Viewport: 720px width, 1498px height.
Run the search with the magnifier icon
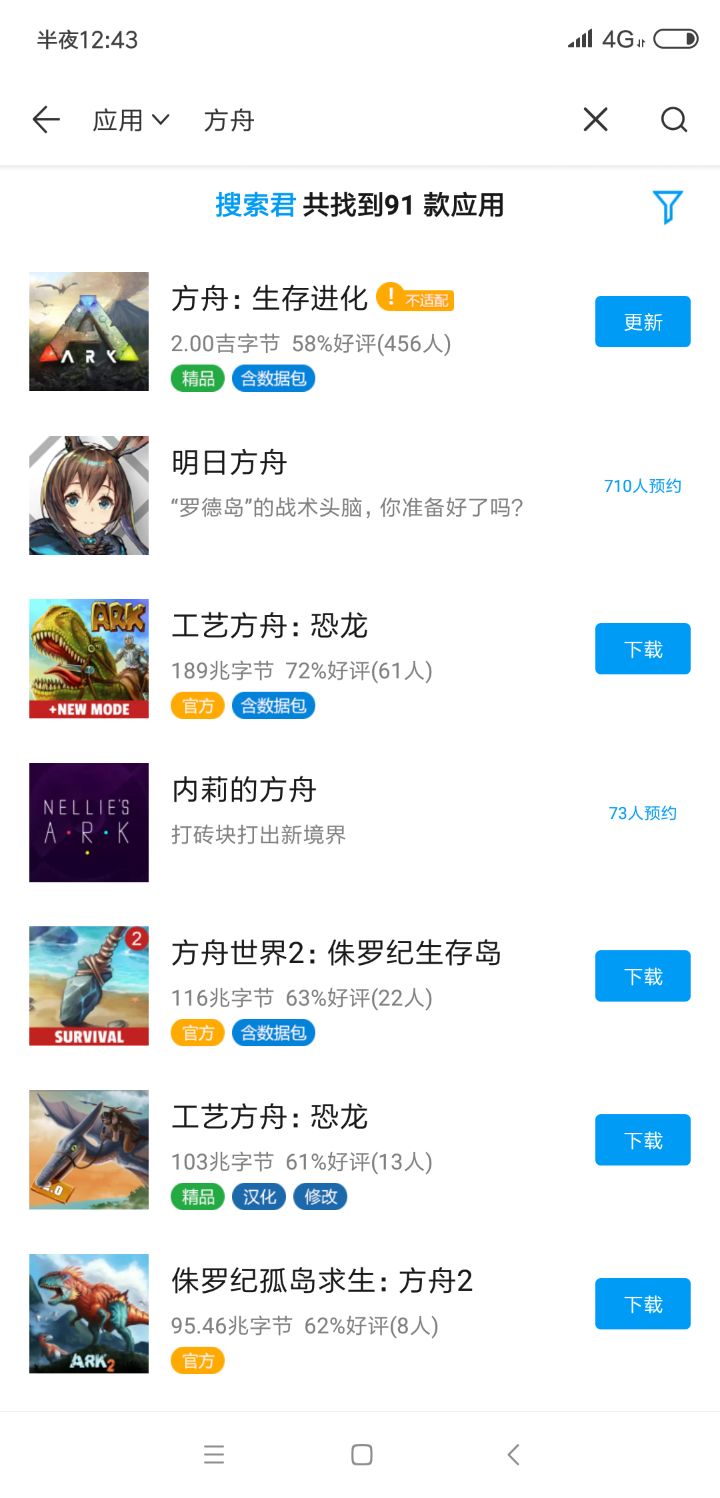click(x=674, y=121)
